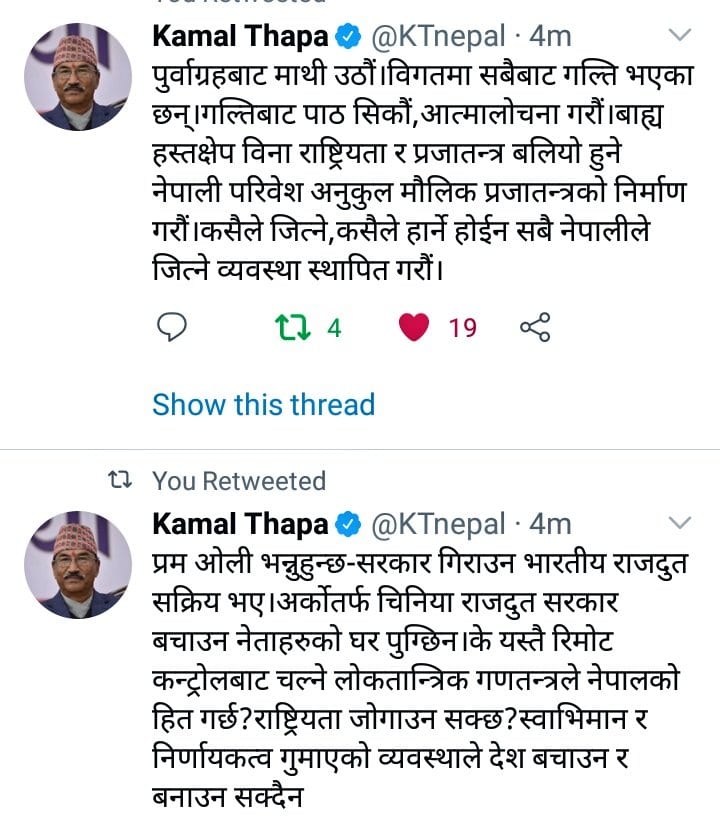This screenshot has width=720, height=816.
Task: Open the second tweet about PM Oli
Action: pos(416,680)
